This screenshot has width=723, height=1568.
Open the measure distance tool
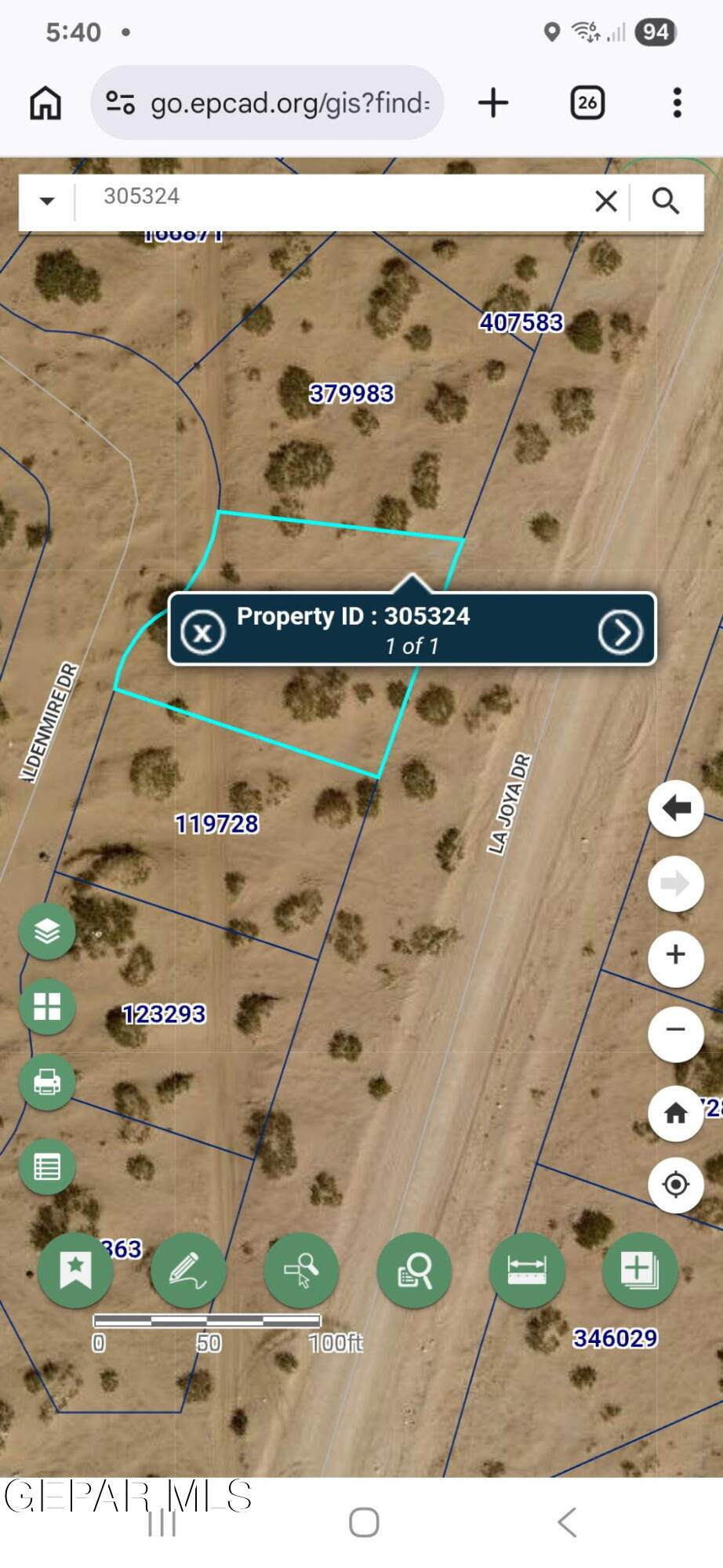[x=527, y=1270]
